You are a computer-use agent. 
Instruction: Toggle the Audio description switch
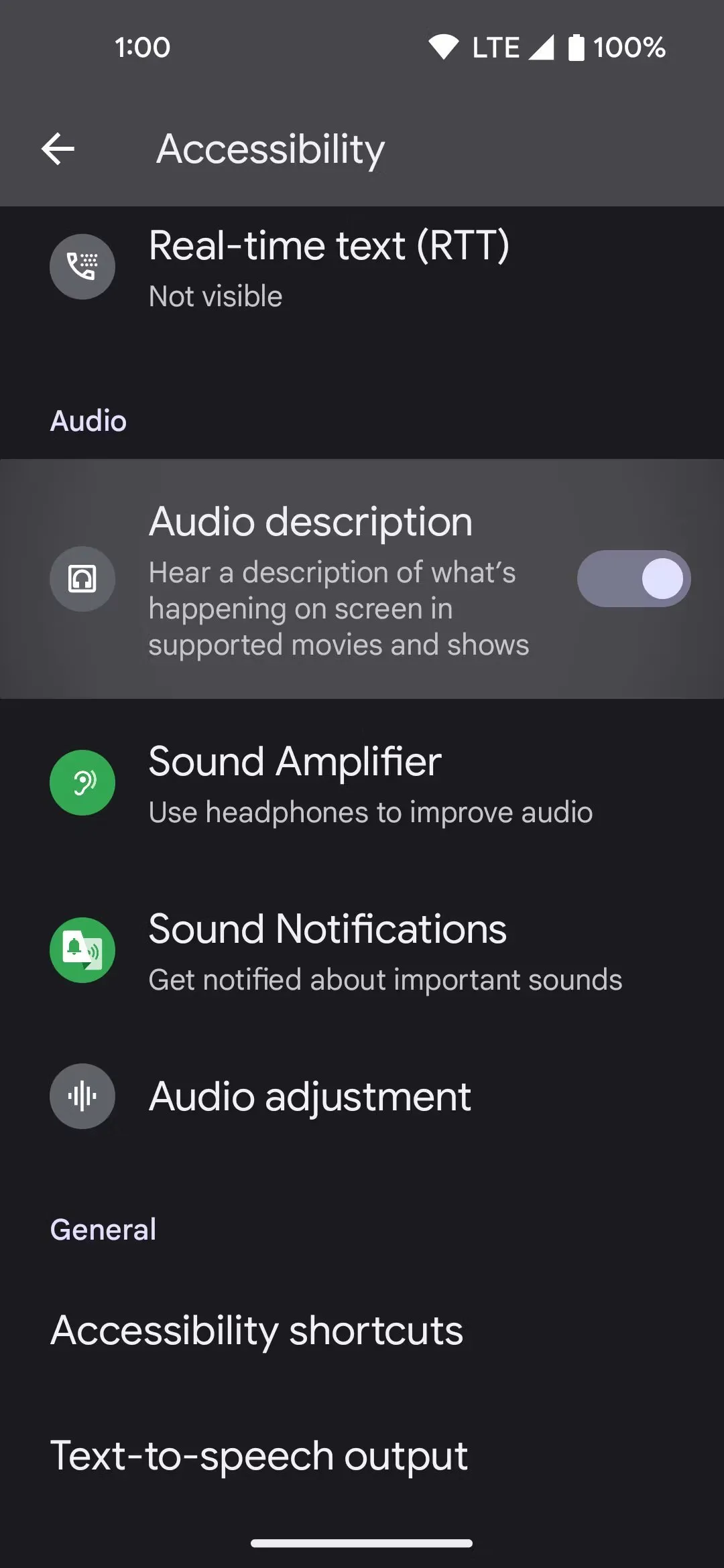point(633,579)
